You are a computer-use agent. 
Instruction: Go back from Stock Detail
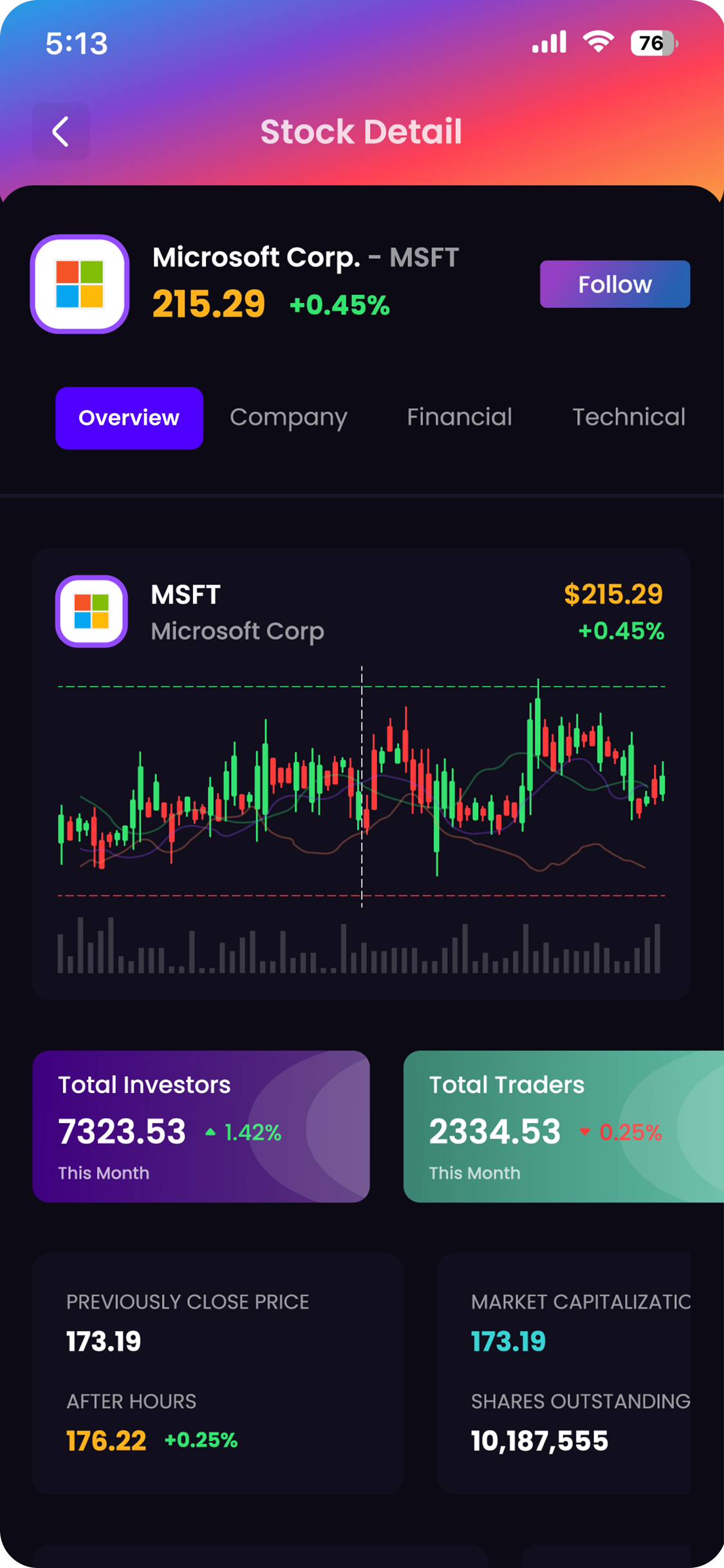tap(60, 132)
